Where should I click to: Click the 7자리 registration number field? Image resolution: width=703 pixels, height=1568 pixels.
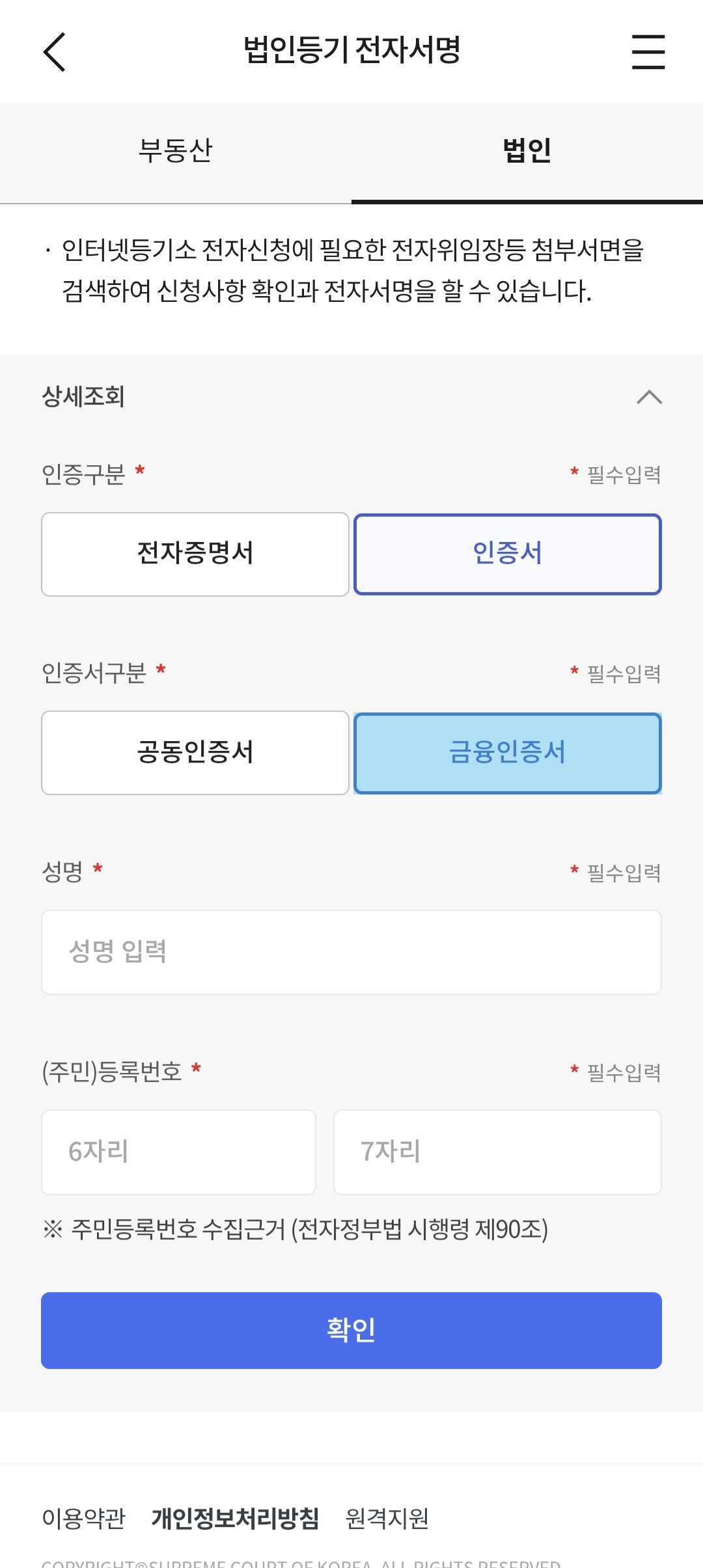tap(498, 1150)
